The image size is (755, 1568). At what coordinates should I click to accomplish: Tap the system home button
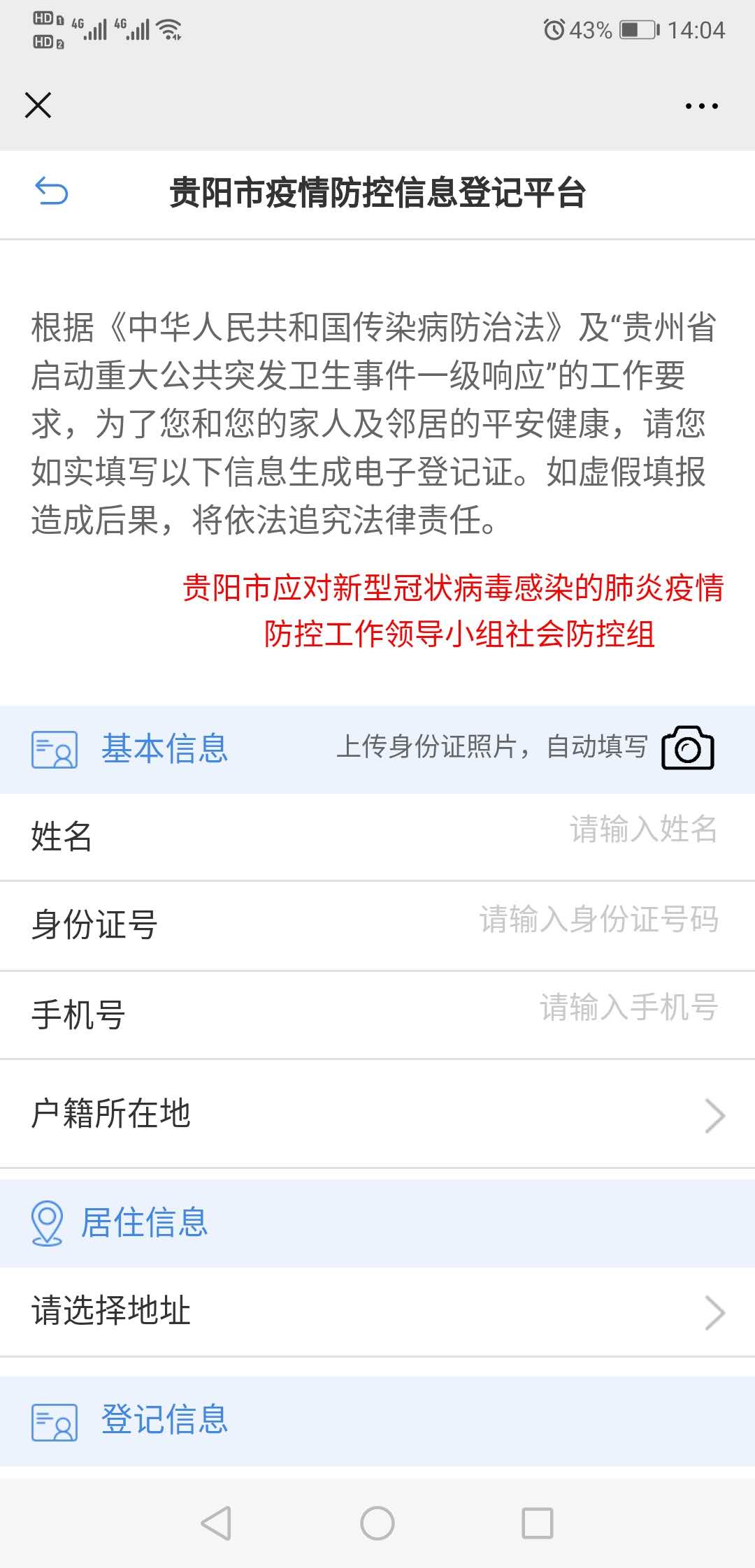coord(377,1523)
